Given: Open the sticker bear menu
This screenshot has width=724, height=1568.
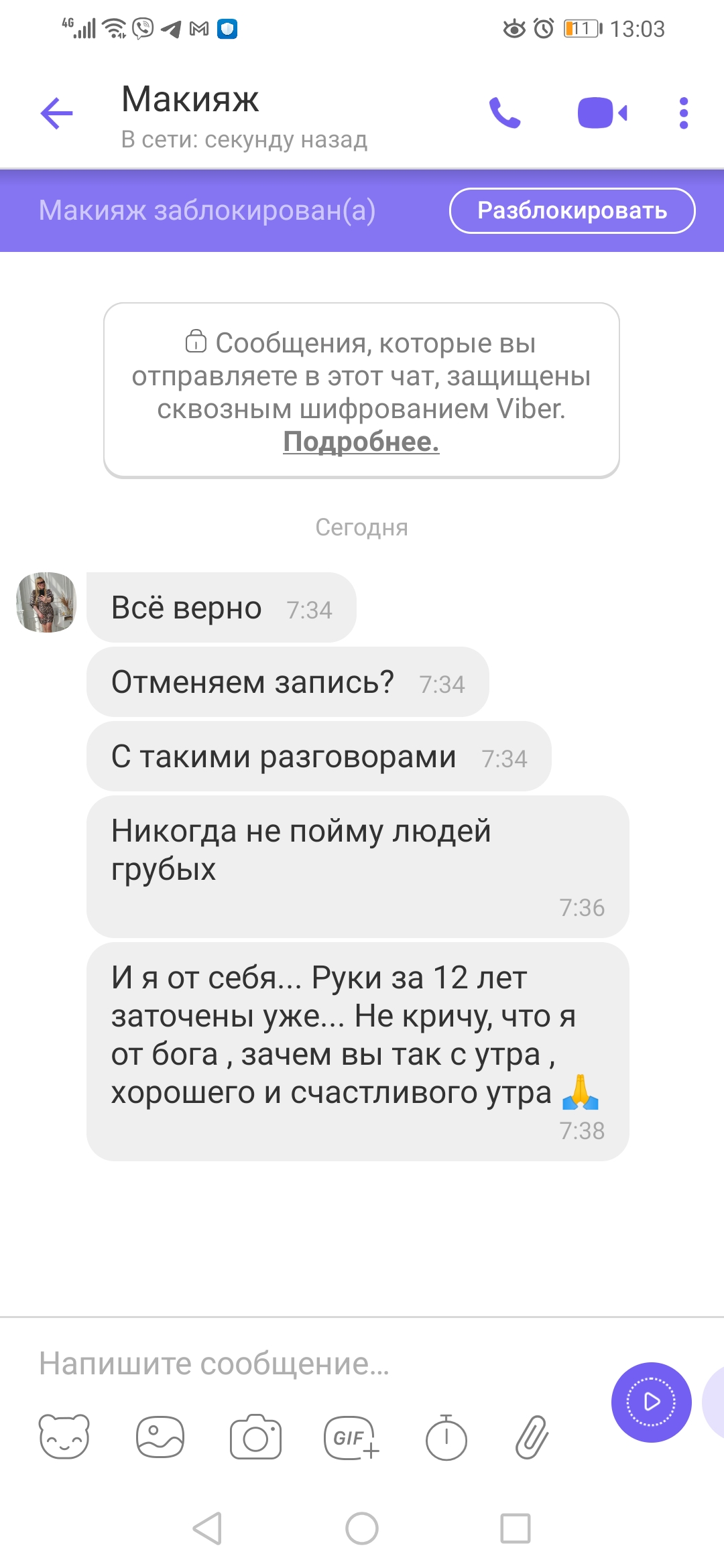Looking at the screenshot, I should [x=64, y=1437].
